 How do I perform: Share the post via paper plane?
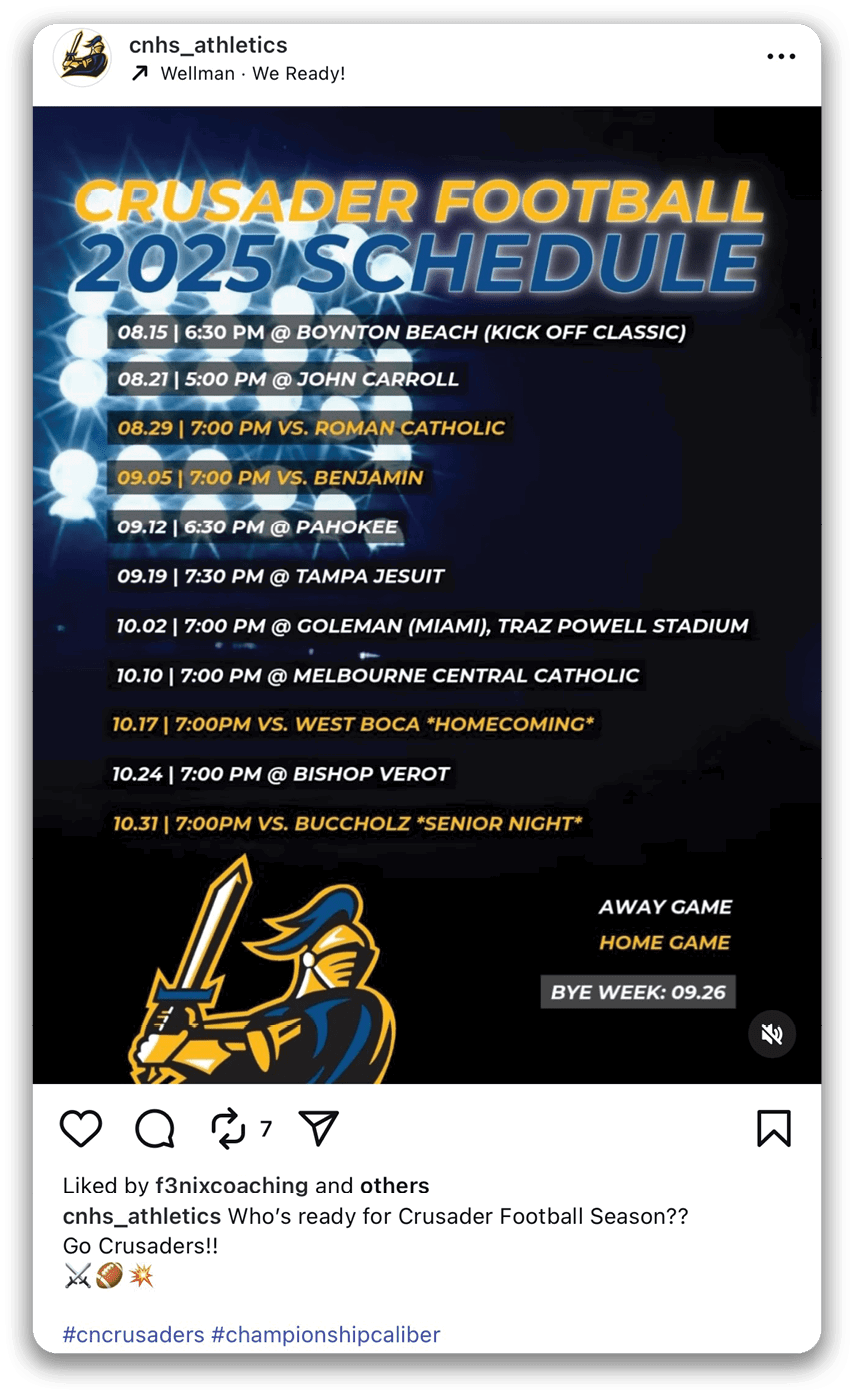point(319,1128)
